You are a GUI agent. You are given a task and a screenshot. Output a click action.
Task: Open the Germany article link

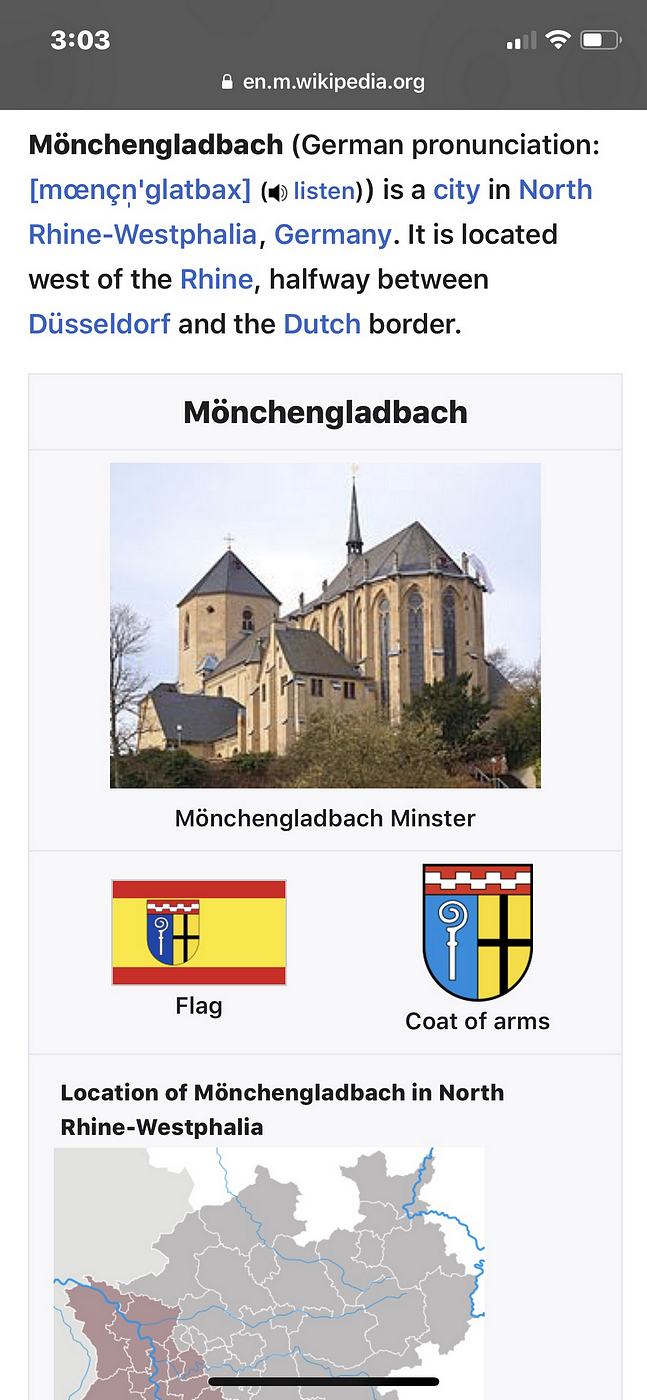[333, 235]
